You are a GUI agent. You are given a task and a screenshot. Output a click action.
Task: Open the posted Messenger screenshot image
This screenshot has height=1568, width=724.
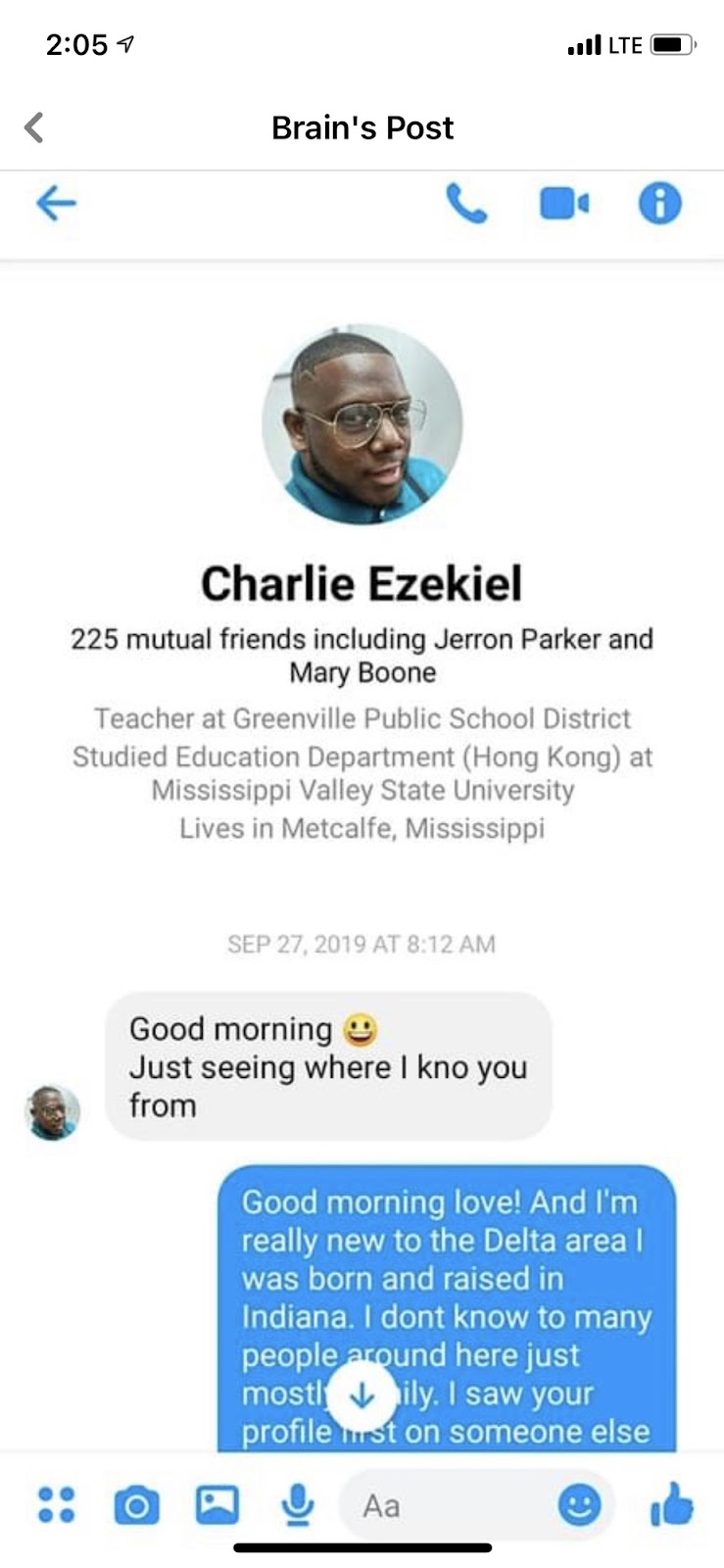(362, 784)
